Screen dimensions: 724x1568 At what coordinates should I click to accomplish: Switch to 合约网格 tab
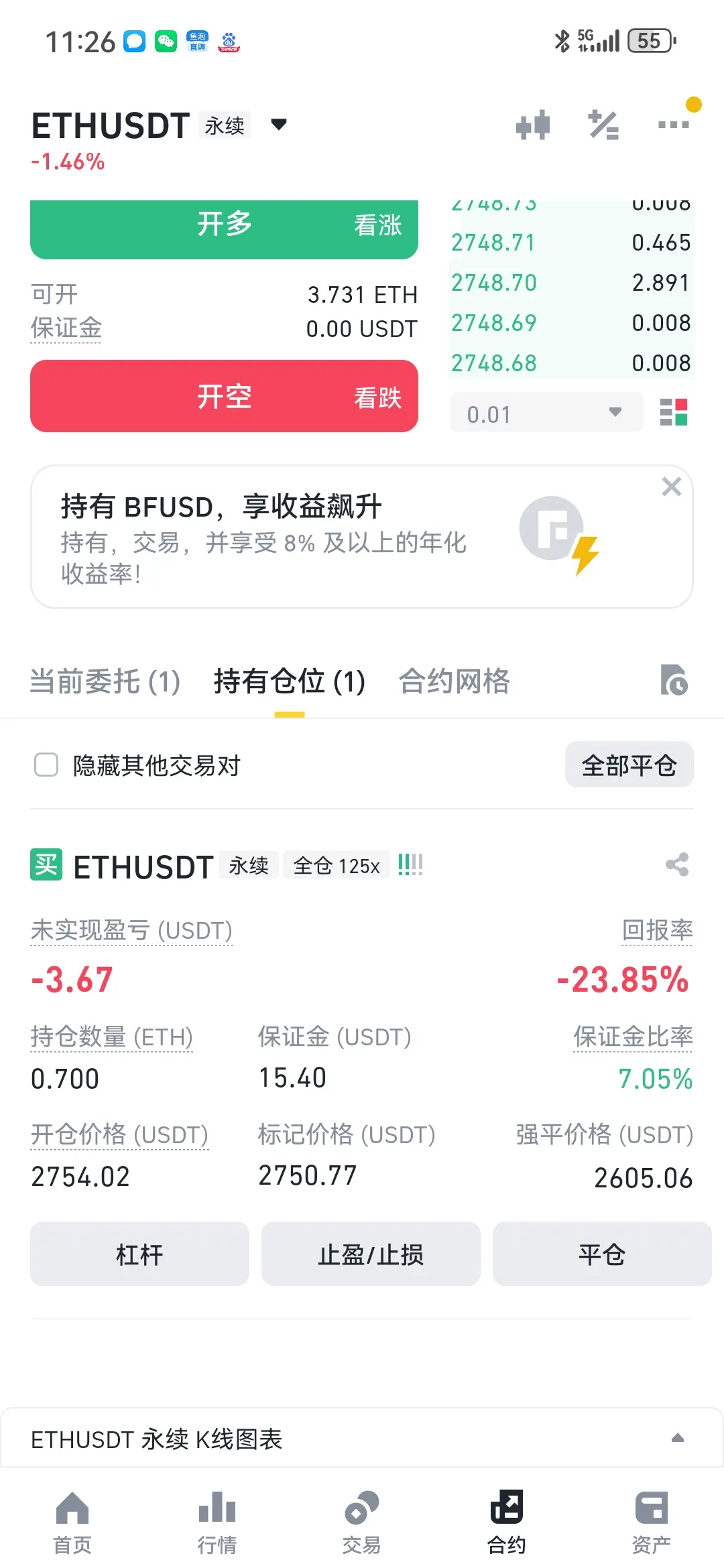(455, 681)
